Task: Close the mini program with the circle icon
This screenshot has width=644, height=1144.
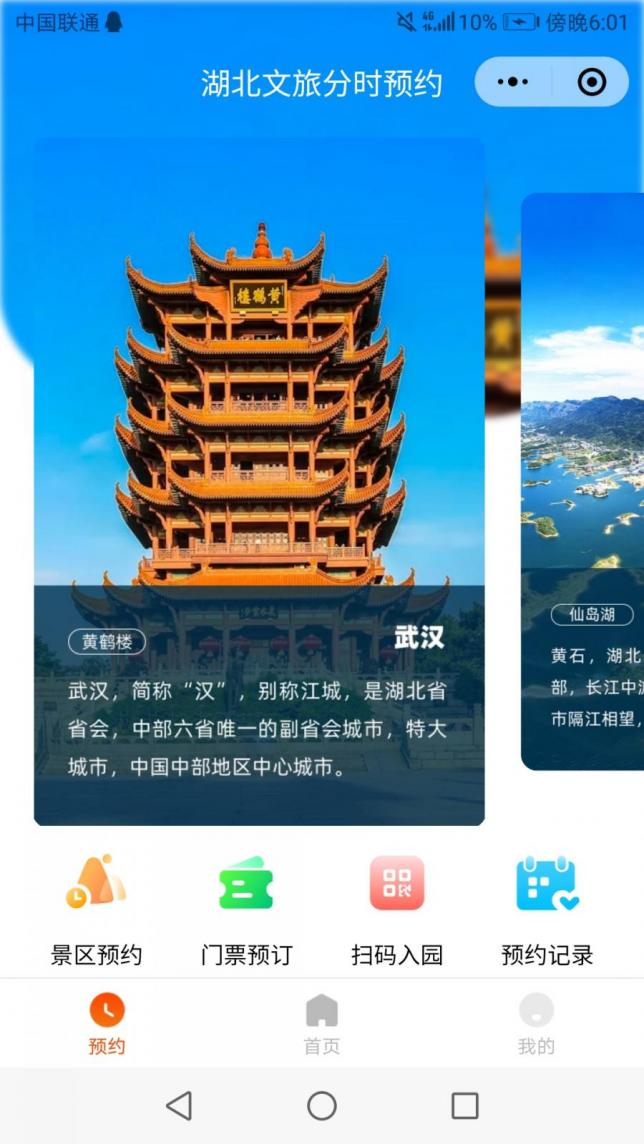Action: coord(592,82)
